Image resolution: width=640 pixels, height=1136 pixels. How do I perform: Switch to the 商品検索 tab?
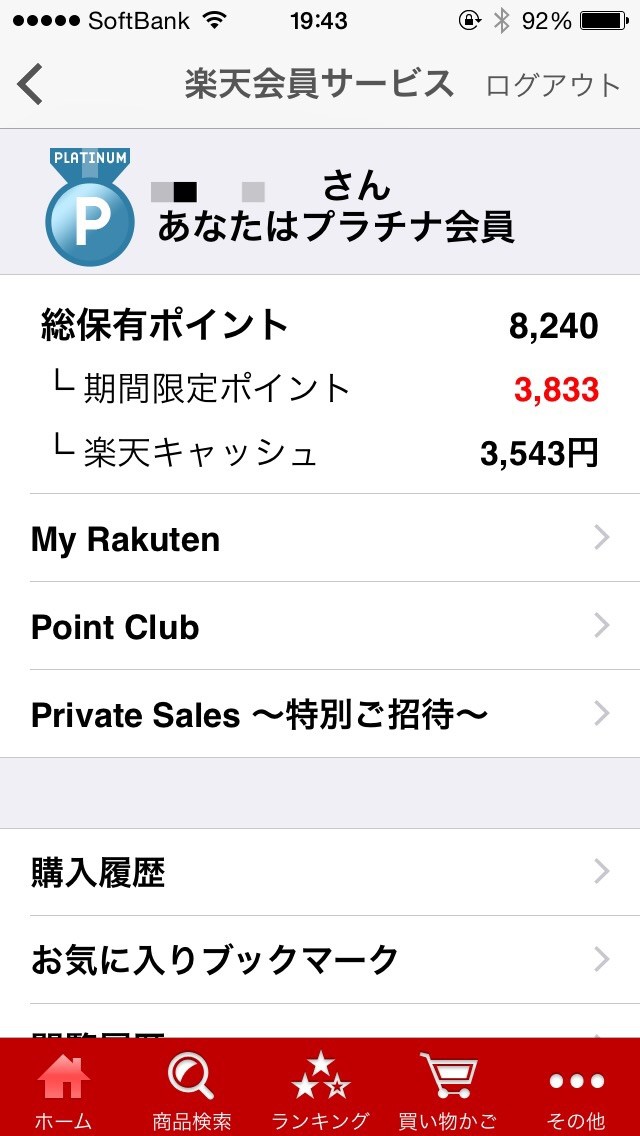coord(191,1090)
